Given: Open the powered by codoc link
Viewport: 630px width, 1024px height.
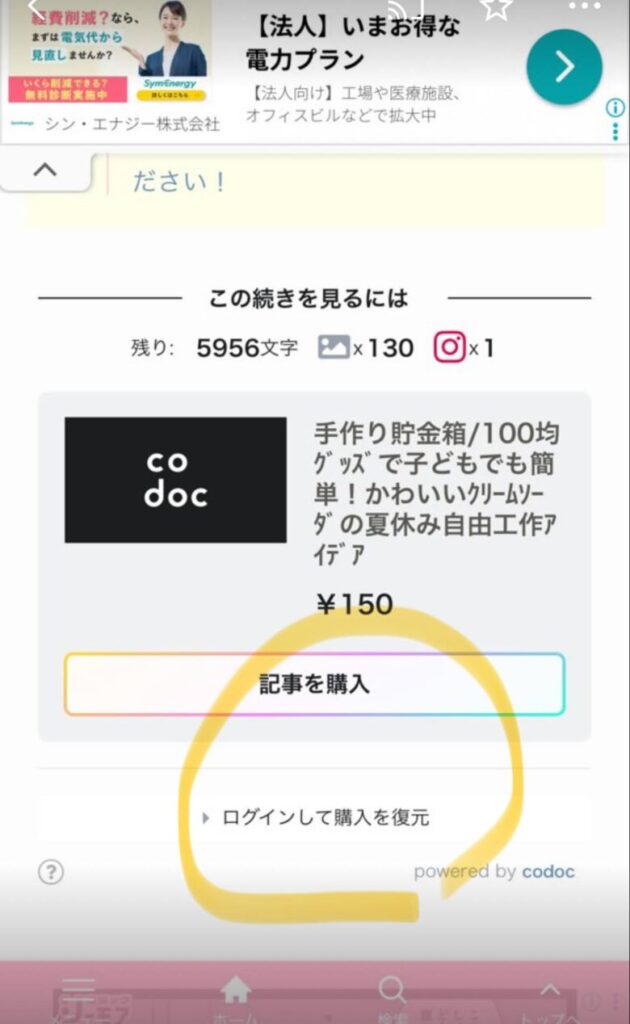Looking at the screenshot, I should (494, 871).
